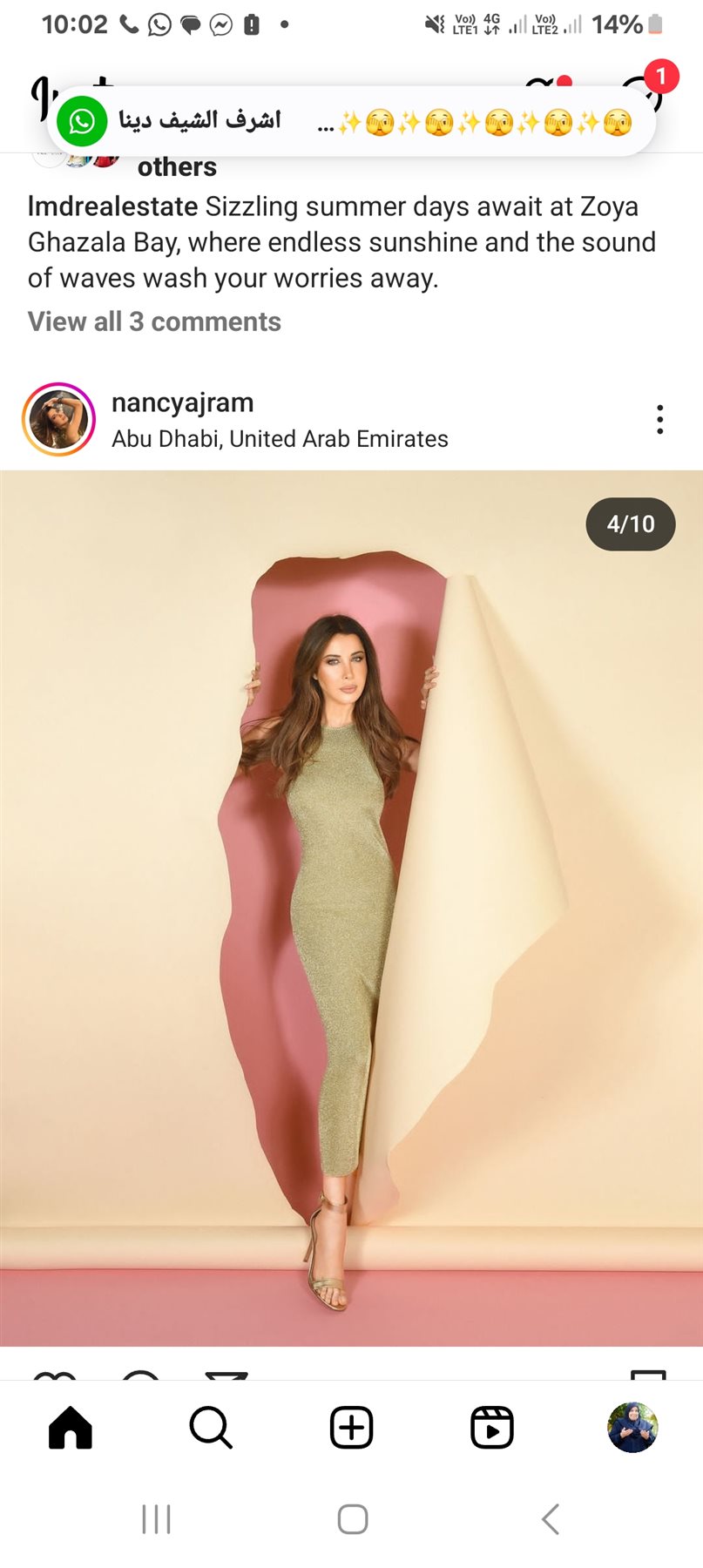Open nancyajram's story from profile picture

pyautogui.click(x=58, y=419)
